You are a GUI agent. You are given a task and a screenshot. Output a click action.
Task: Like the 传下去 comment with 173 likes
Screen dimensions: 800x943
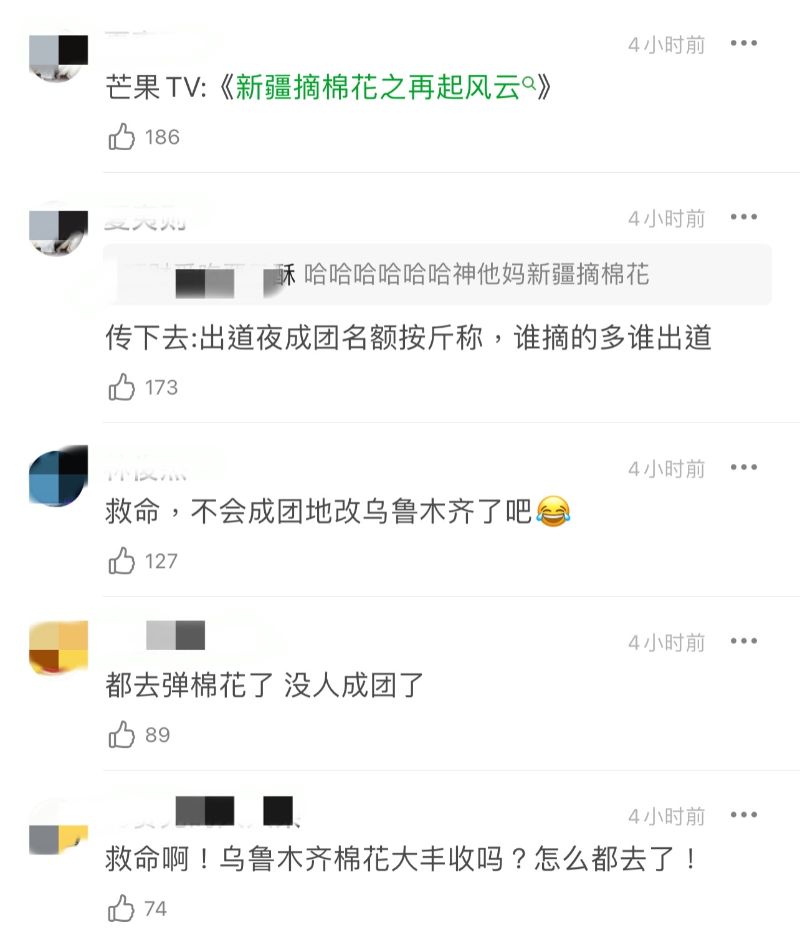pyautogui.click(x=122, y=387)
